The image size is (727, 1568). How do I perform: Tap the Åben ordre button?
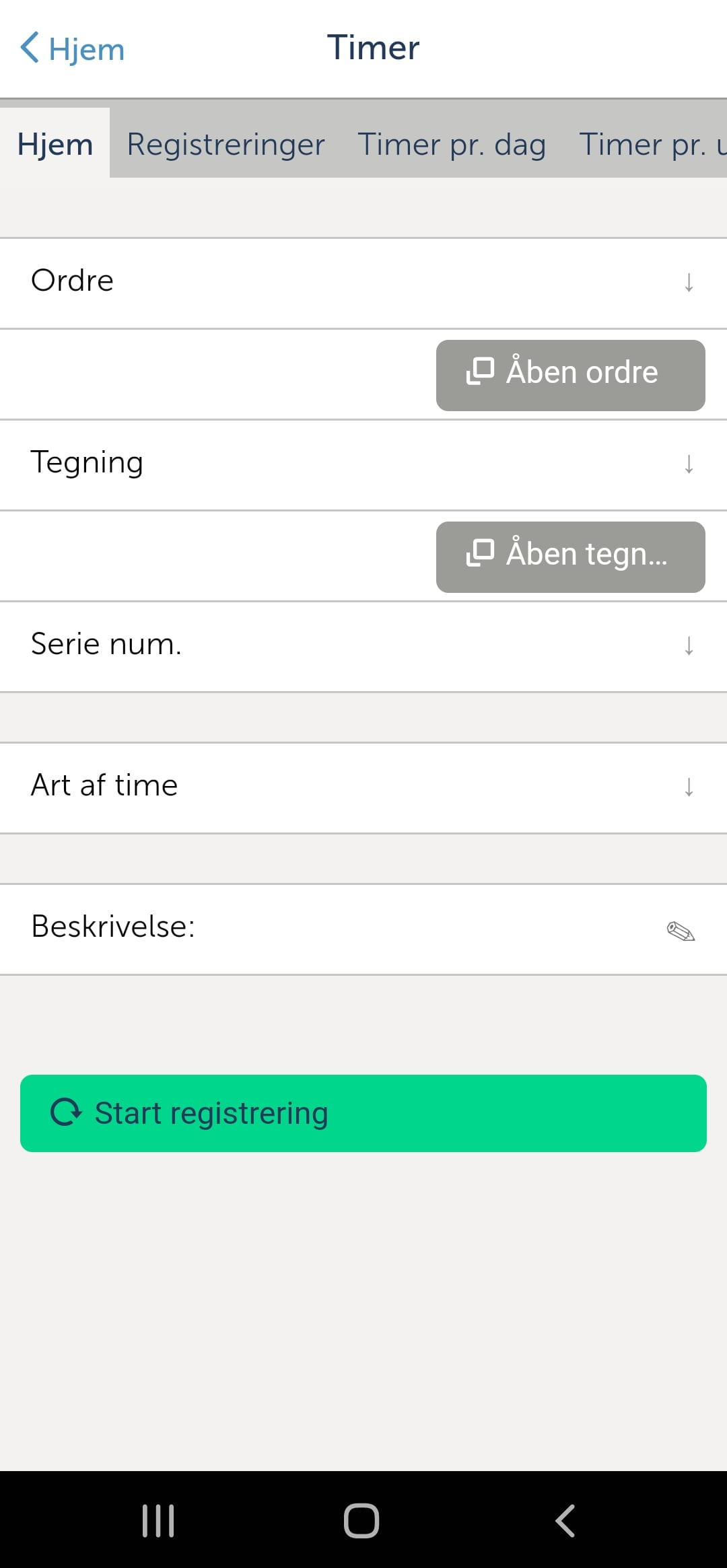pyautogui.click(x=570, y=375)
